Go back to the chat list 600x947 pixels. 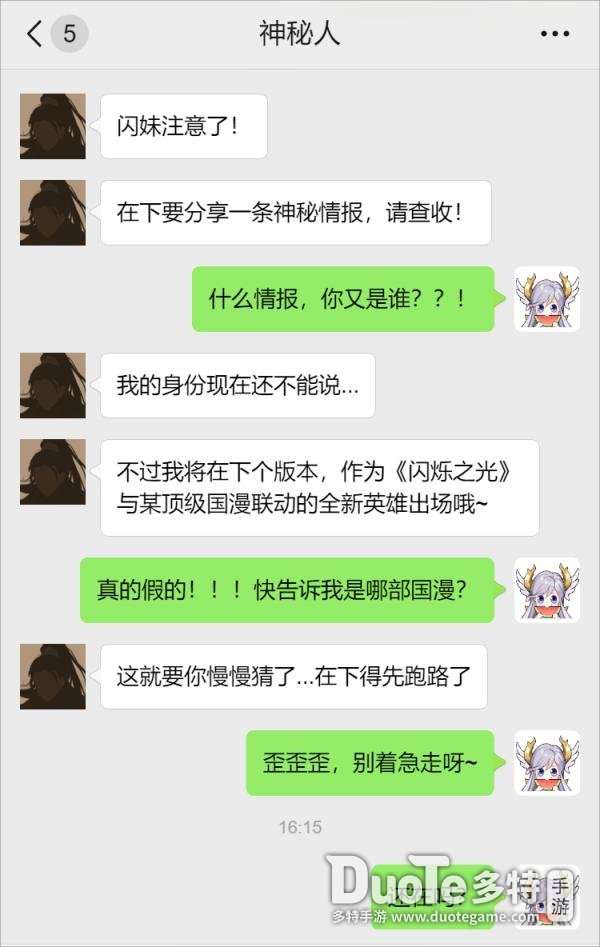36,34
